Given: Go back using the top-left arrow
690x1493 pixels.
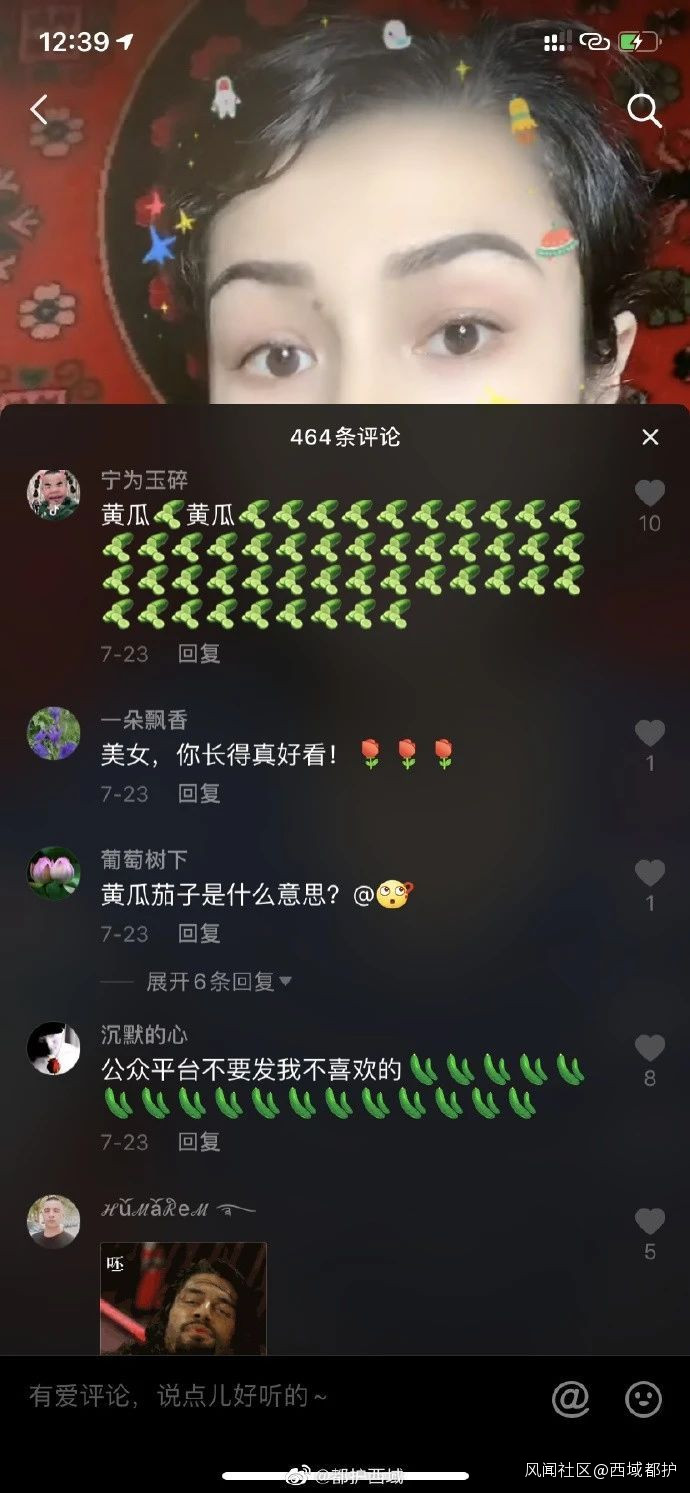Looking at the screenshot, I should coord(39,110).
